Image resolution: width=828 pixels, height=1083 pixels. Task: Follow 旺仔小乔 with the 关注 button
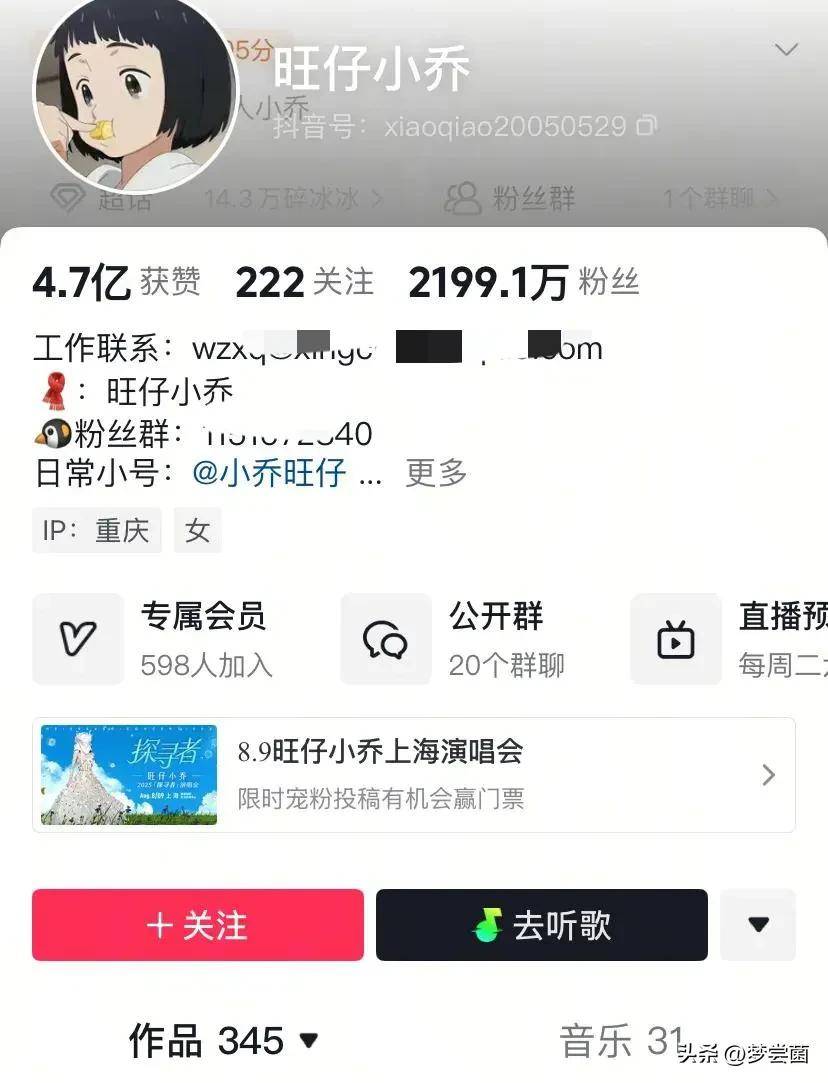tap(197, 925)
